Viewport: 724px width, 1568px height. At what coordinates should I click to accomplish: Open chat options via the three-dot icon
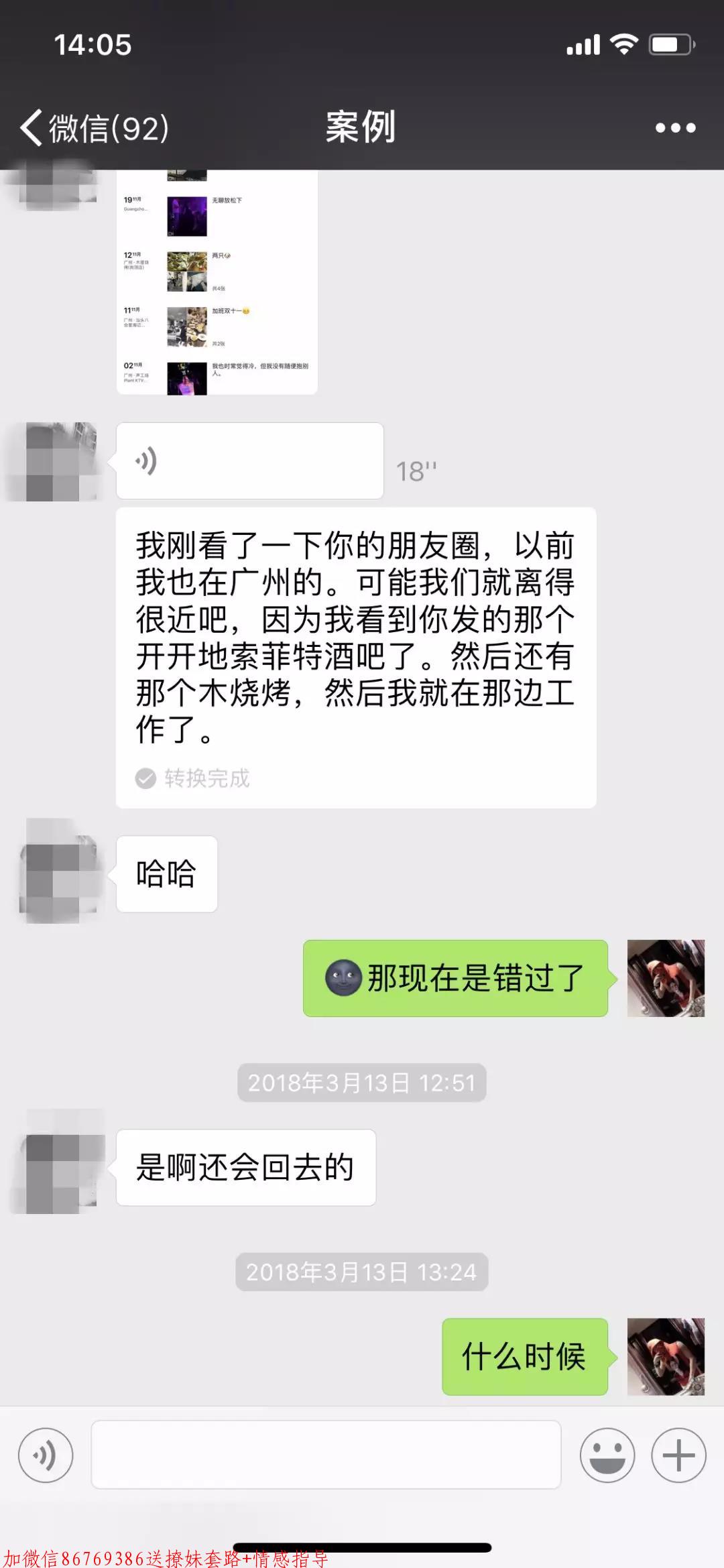click(677, 127)
